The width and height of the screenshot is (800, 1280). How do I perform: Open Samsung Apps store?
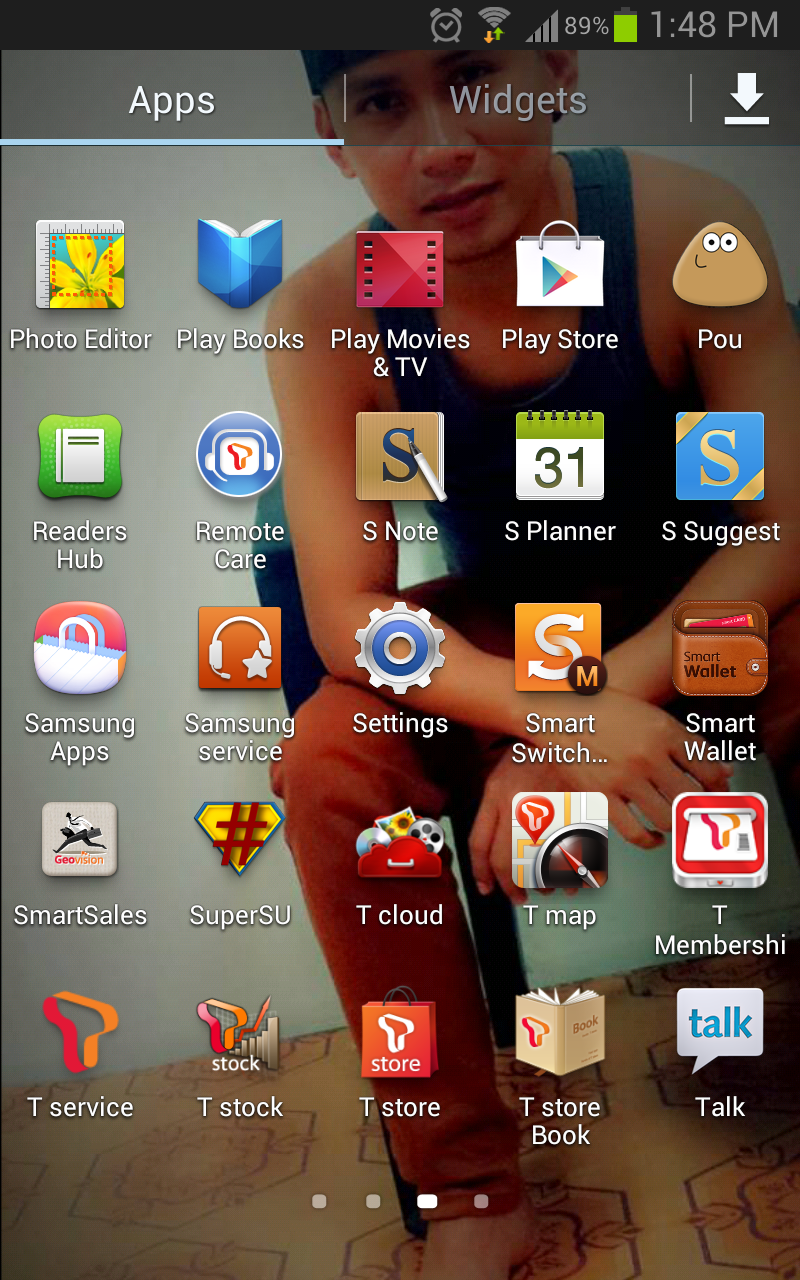[x=80, y=650]
